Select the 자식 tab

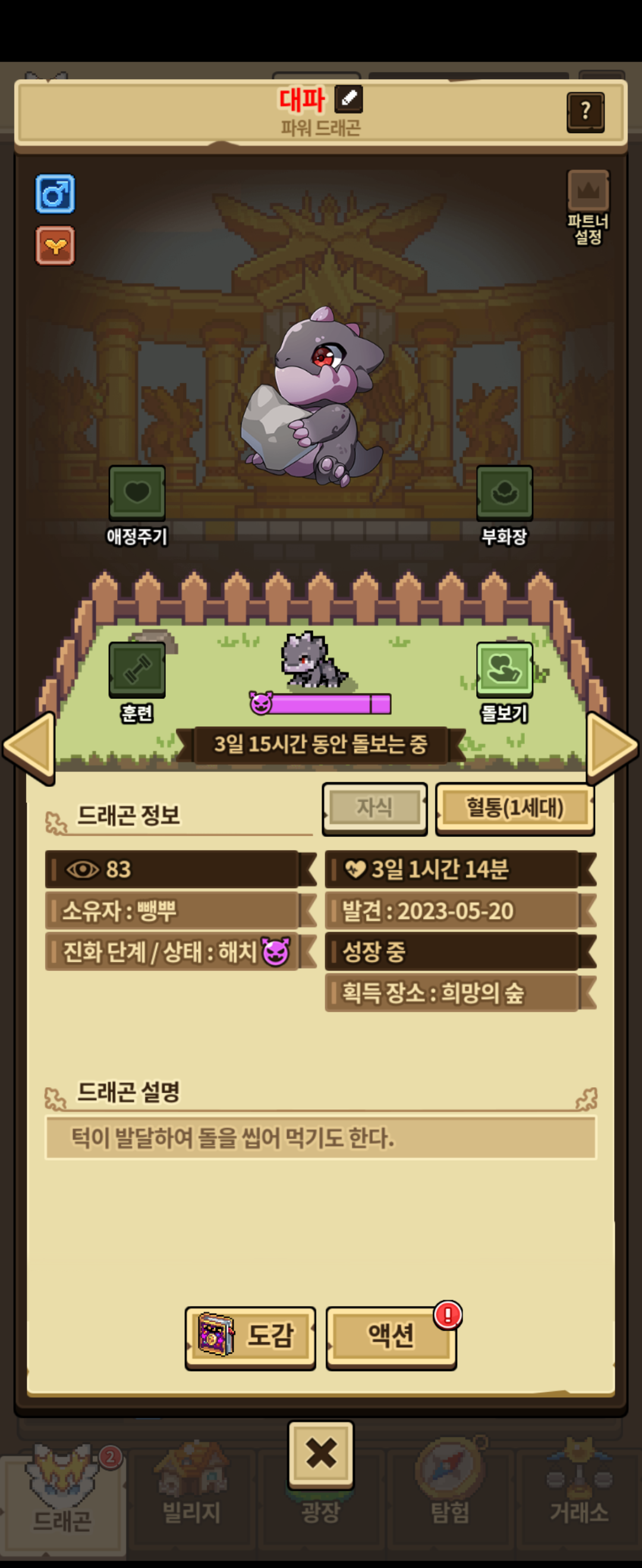[x=375, y=808]
